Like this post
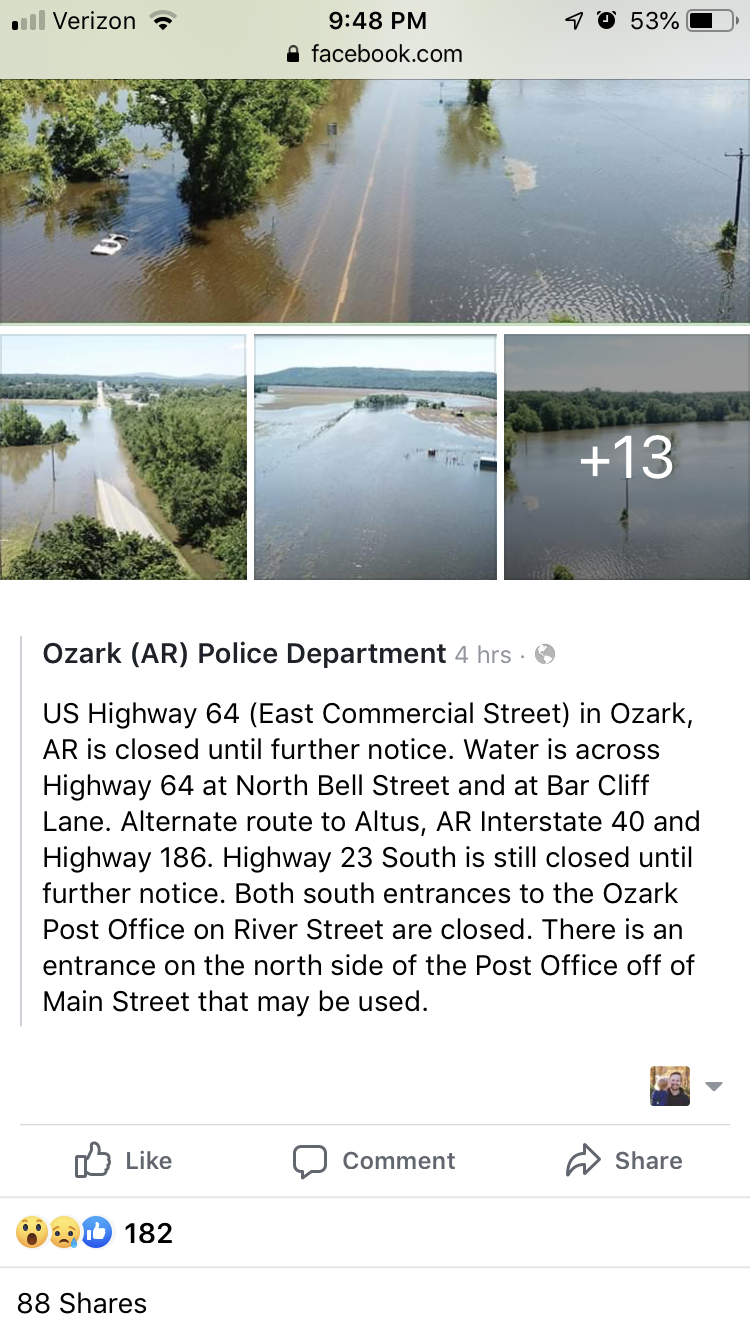The width and height of the screenshot is (750, 1334). [x=124, y=1160]
